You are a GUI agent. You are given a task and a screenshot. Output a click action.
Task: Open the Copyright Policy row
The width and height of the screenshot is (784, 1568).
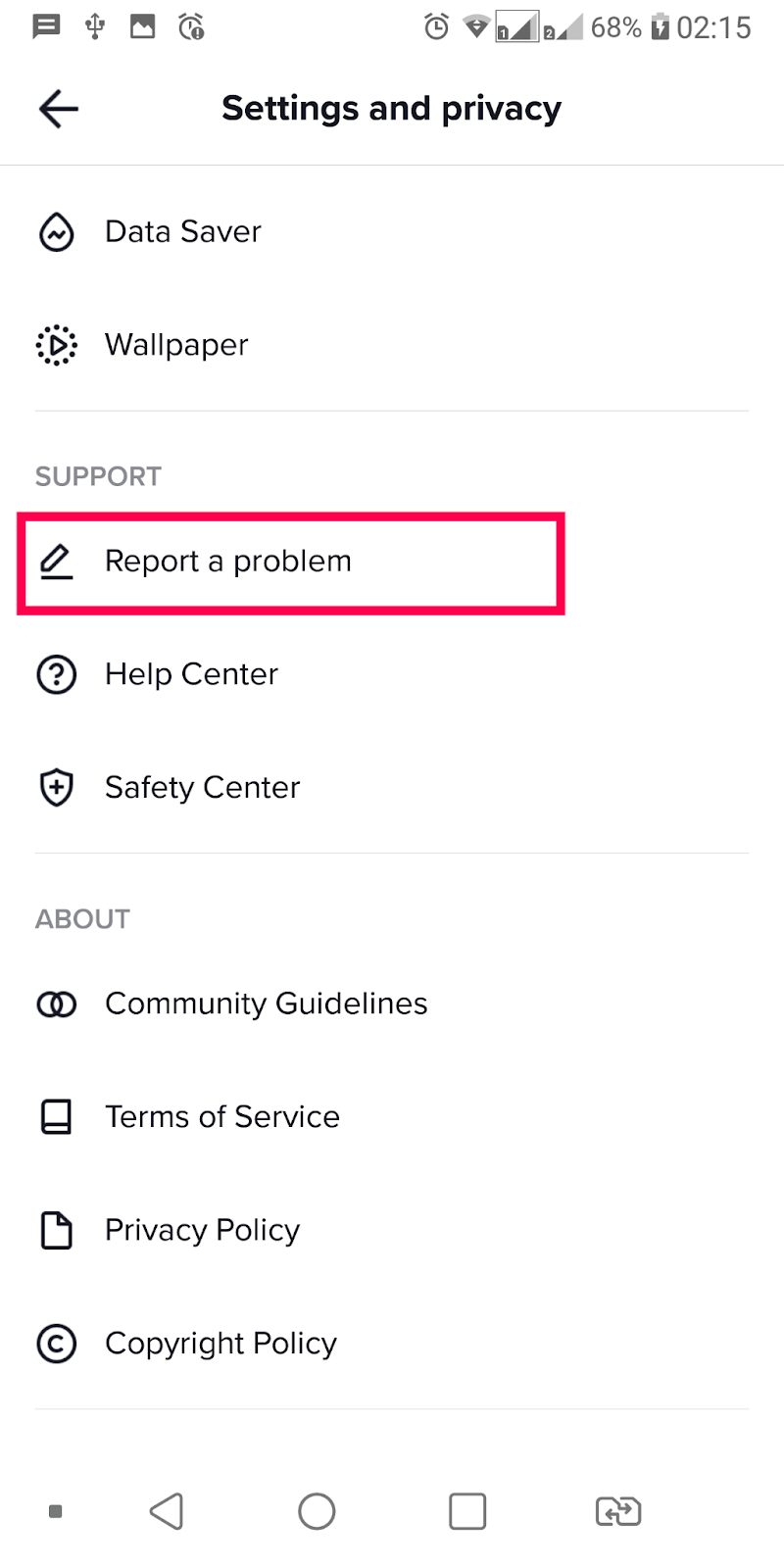pos(220,1344)
